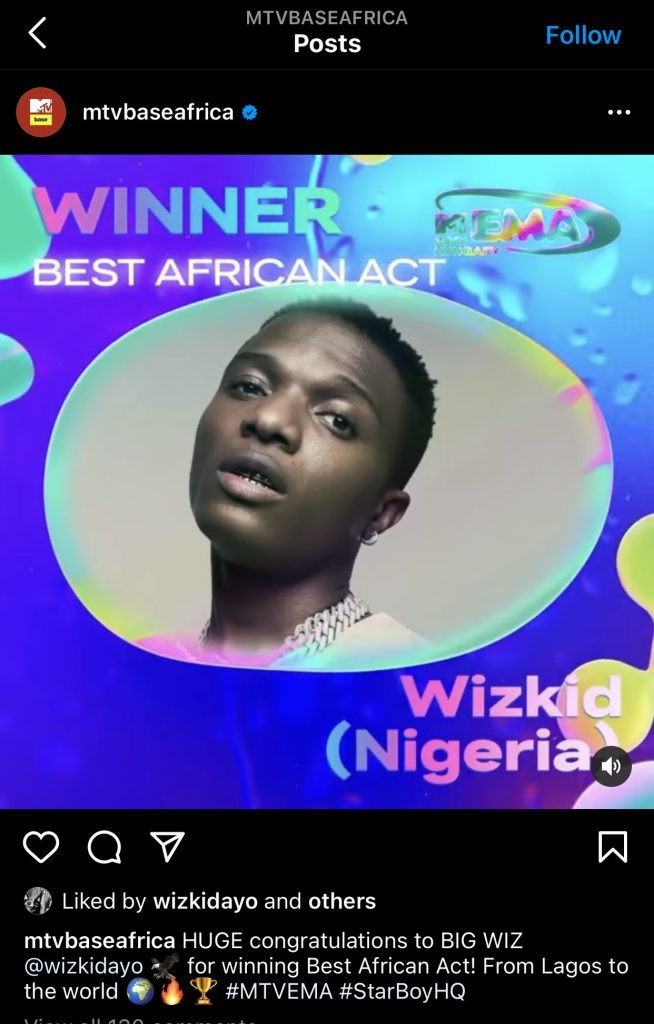This screenshot has width=654, height=1024.
Task: Save the post with the bookmark icon
Action: pos(612,847)
